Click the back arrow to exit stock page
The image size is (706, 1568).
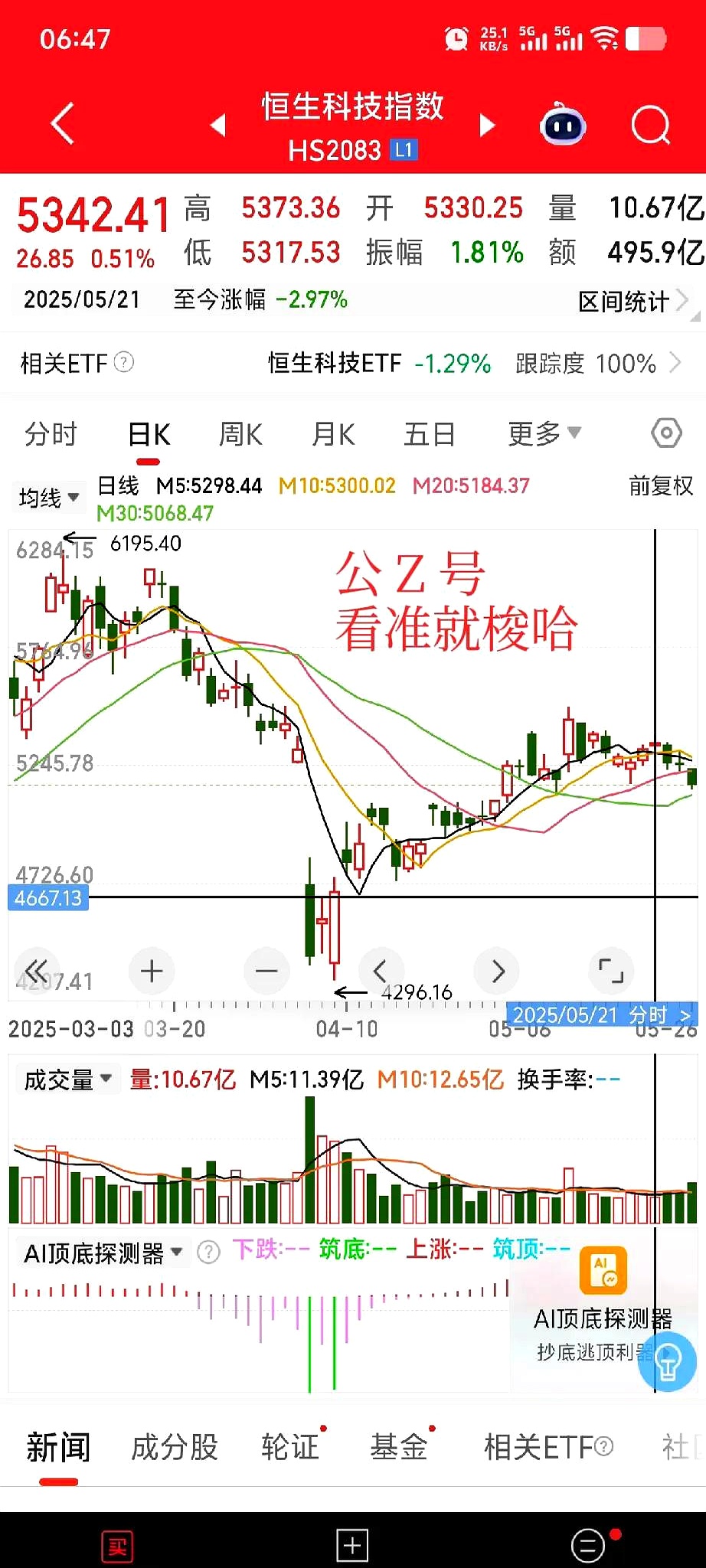[61, 123]
